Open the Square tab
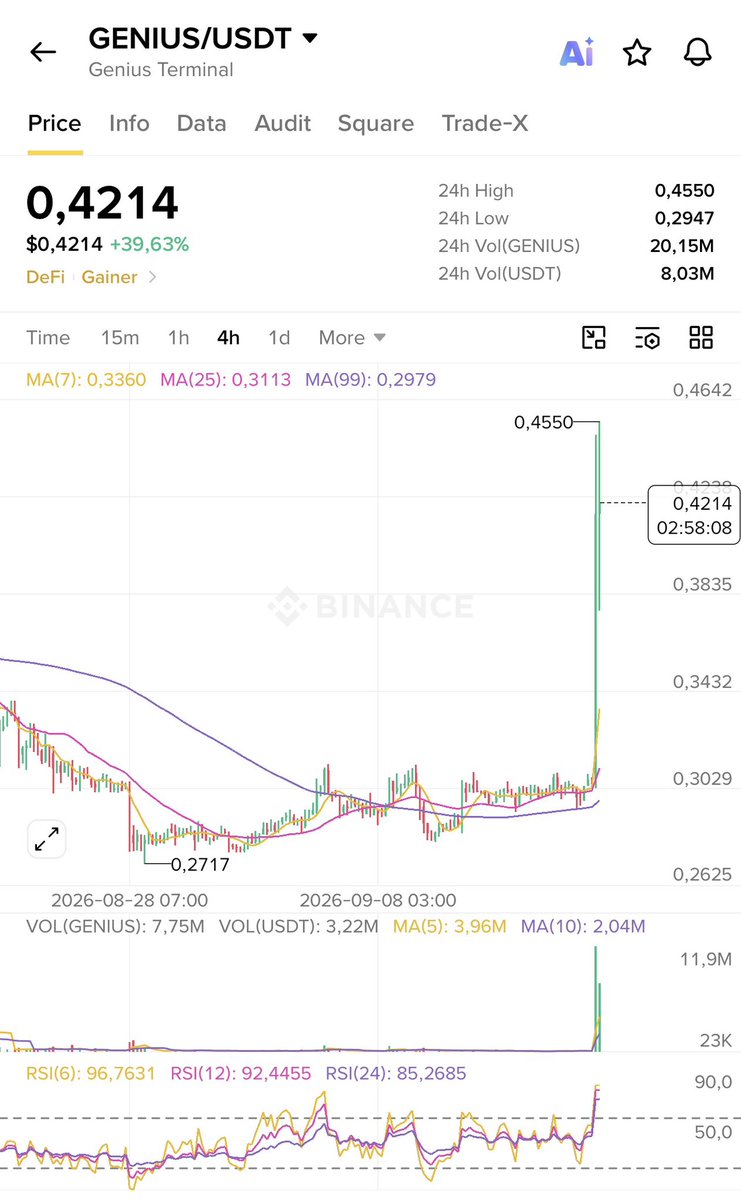The width and height of the screenshot is (741, 1200). [x=375, y=123]
